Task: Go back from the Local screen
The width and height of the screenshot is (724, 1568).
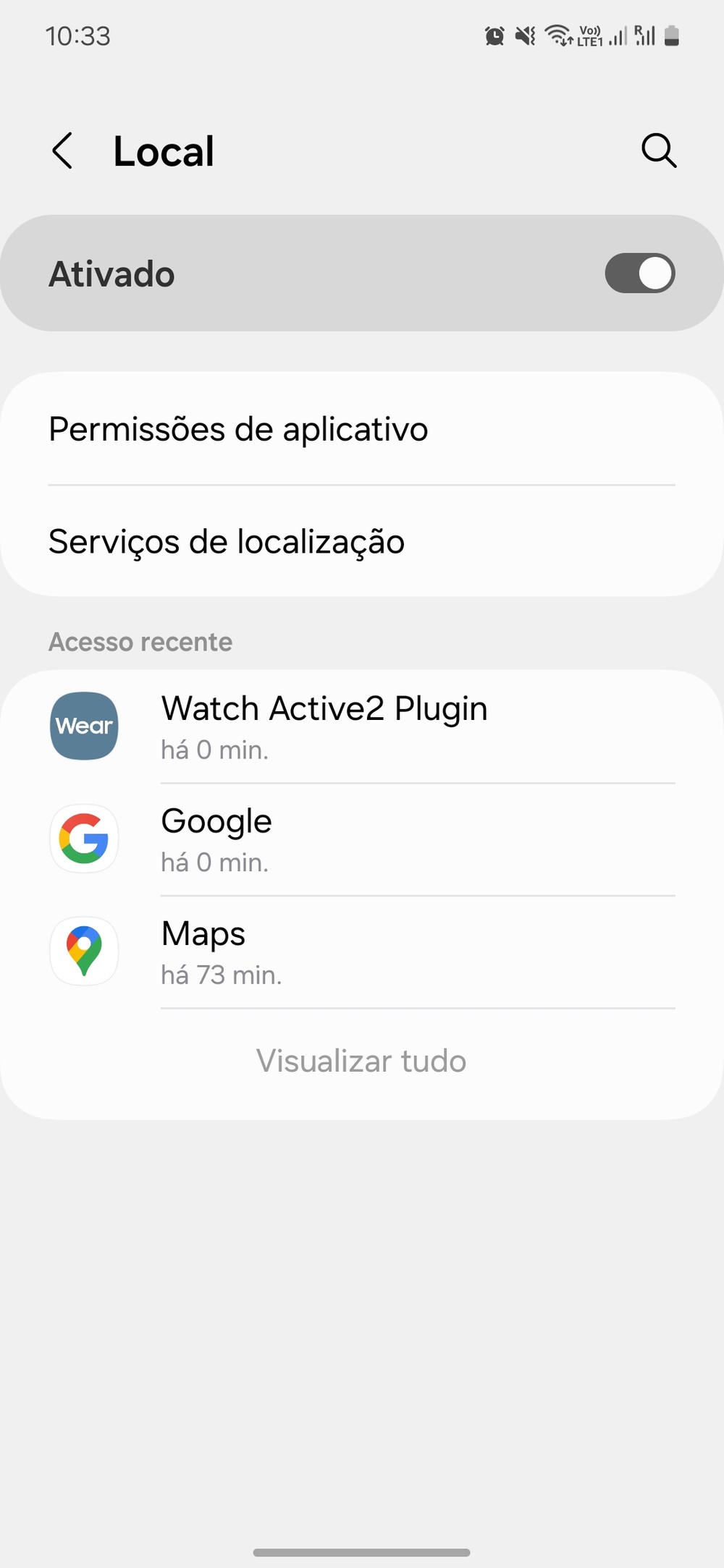Action: coord(63,151)
